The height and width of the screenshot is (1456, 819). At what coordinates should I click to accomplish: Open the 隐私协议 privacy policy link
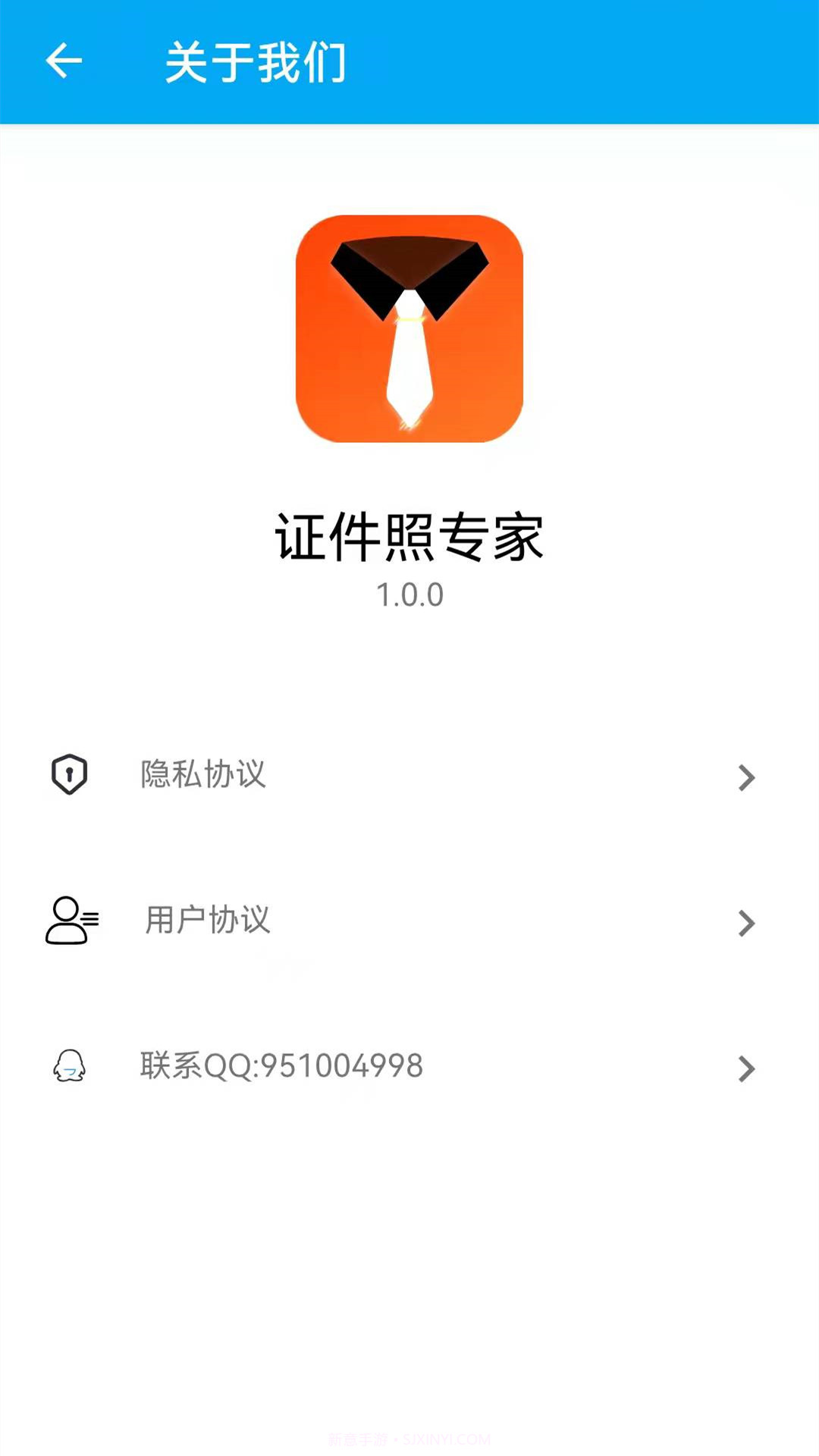pyautogui.click(x=202, y=774)
